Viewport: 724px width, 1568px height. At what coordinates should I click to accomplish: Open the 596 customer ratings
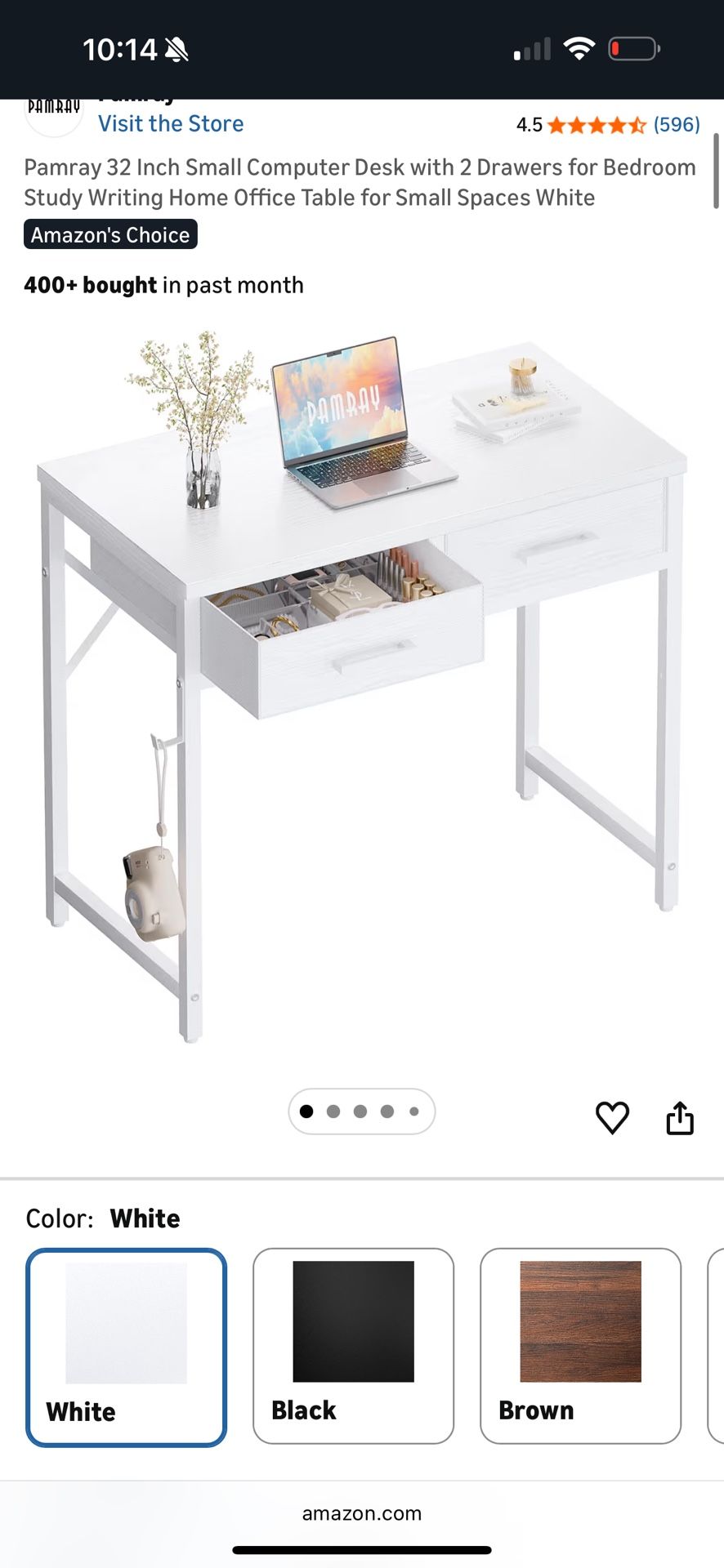[676, 125]
